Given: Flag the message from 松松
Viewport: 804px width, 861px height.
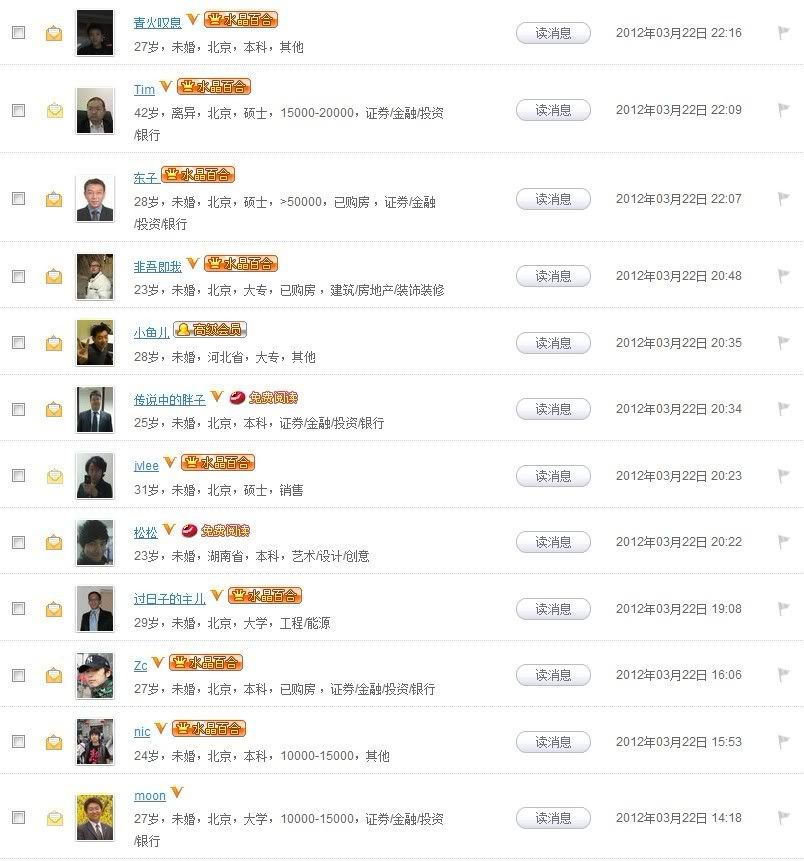Looking at the screenshot, I should 784,541.
